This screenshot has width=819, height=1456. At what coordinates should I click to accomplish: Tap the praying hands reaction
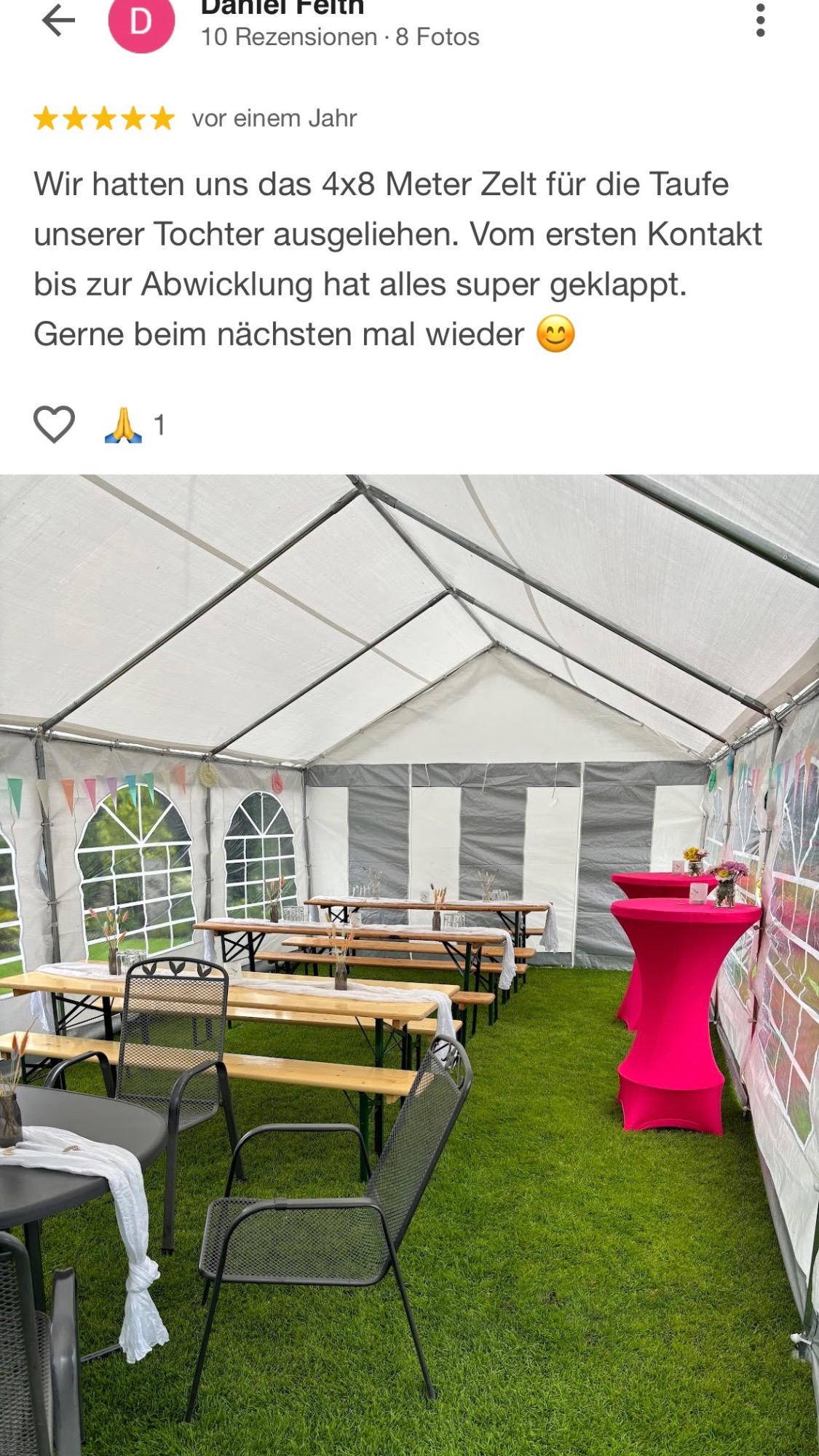124,425
